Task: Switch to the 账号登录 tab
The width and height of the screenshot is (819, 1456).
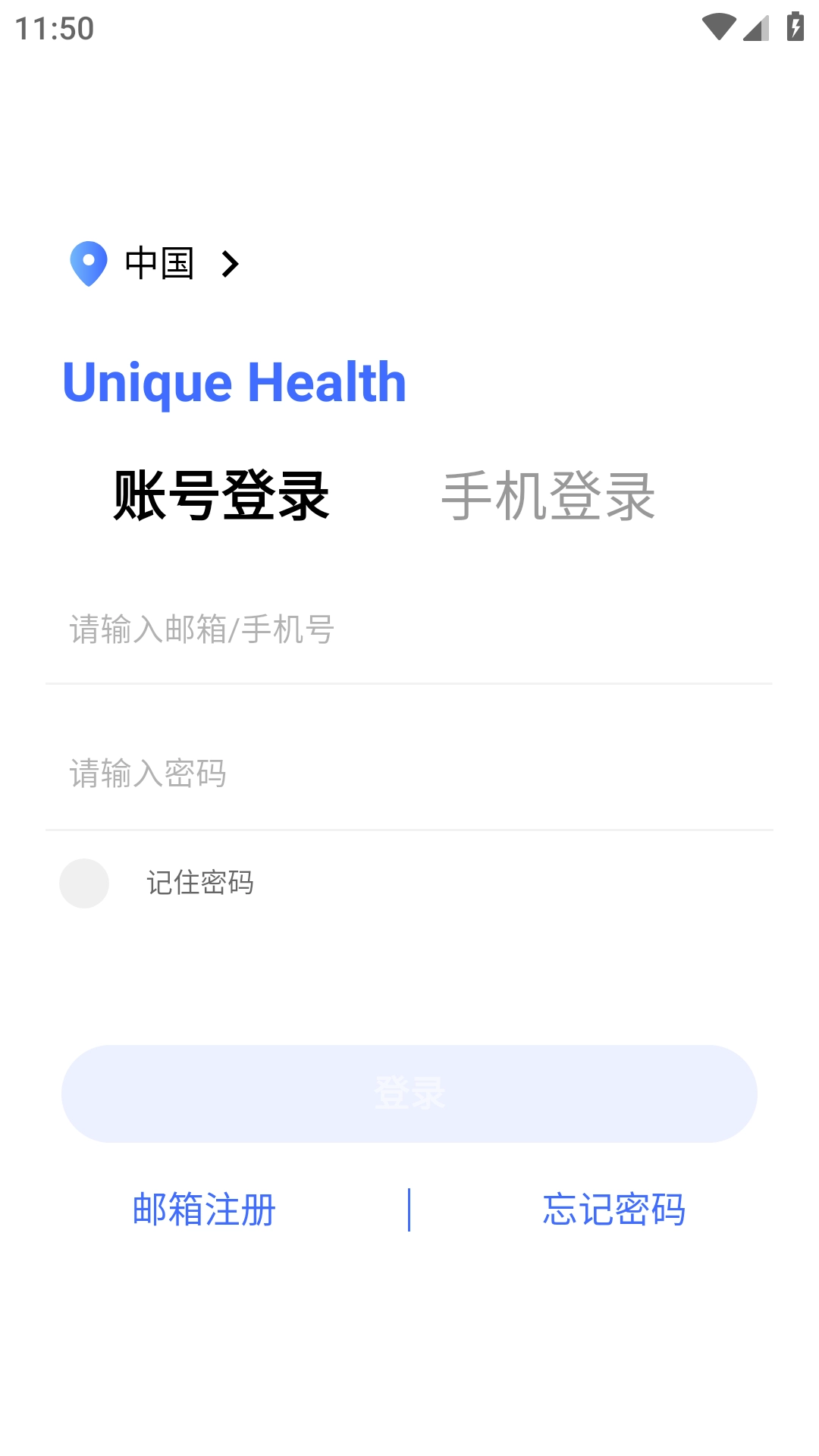Action: click(221, 496)
